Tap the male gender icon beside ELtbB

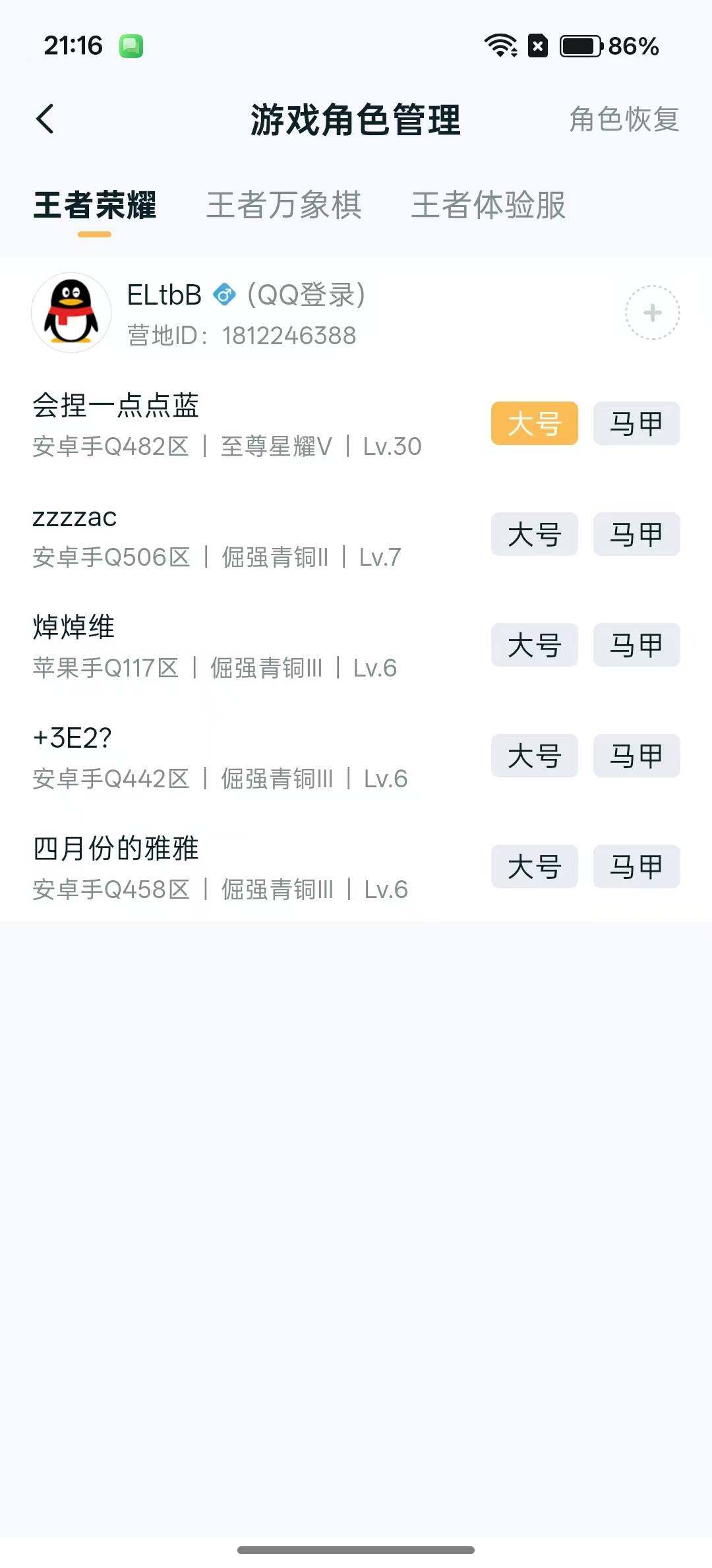[224, 295]
